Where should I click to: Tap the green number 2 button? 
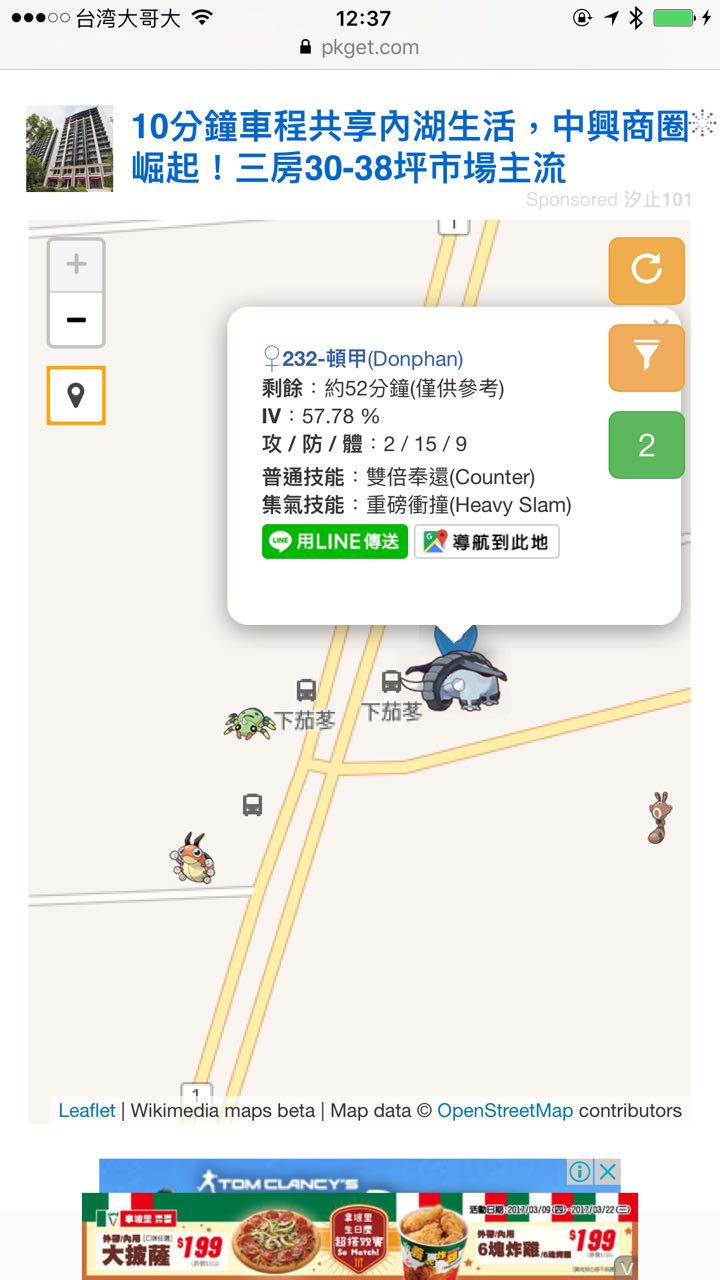coord(646,445)
